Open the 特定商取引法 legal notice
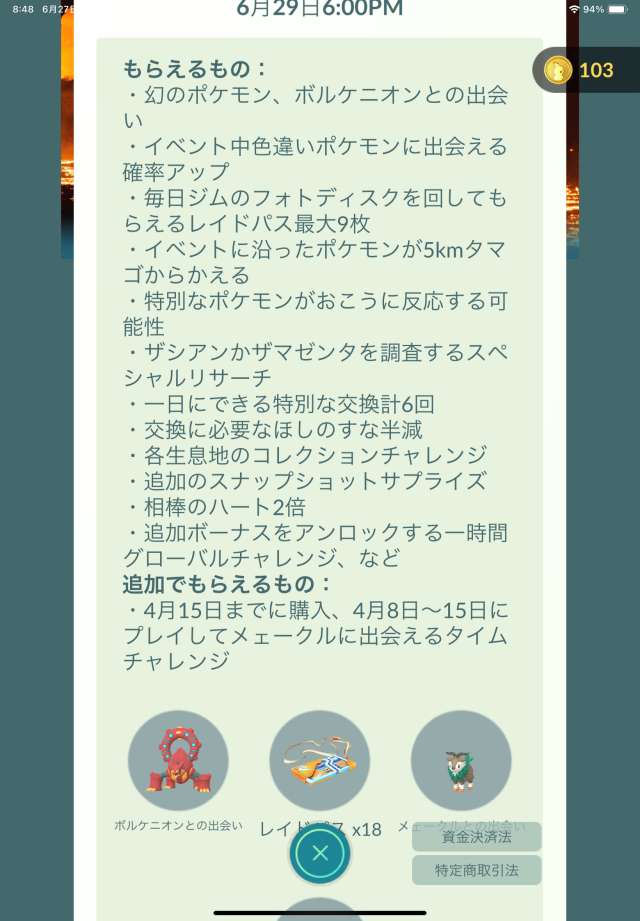Viewport: 640px width, 921px height. 476,870
